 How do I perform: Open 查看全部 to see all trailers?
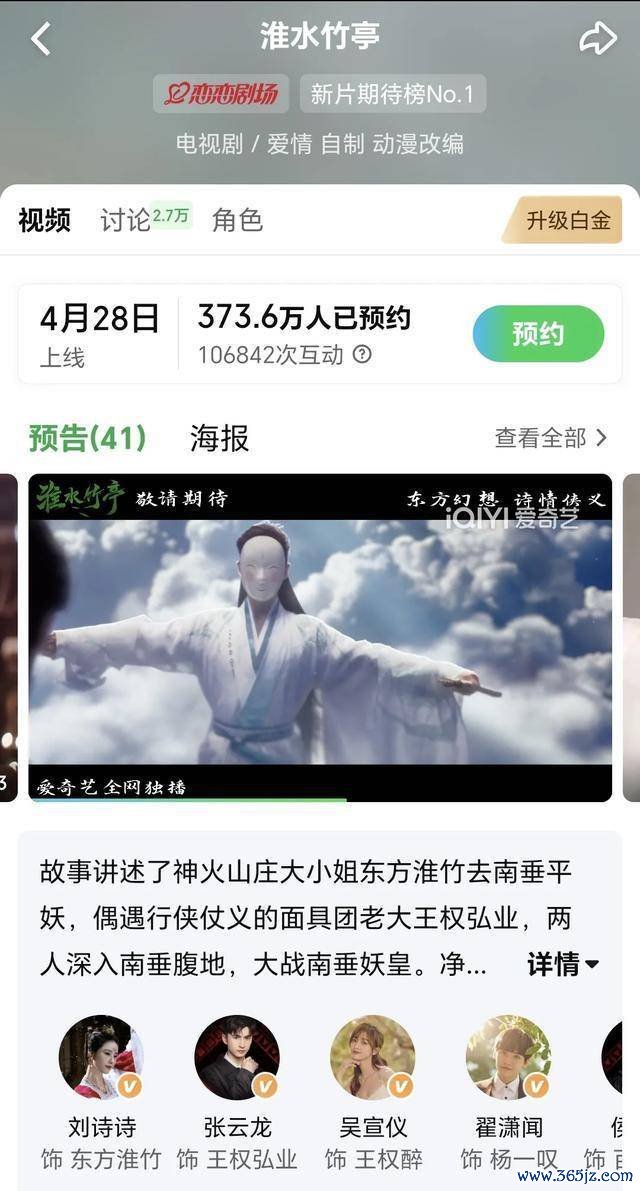(551, 437)
